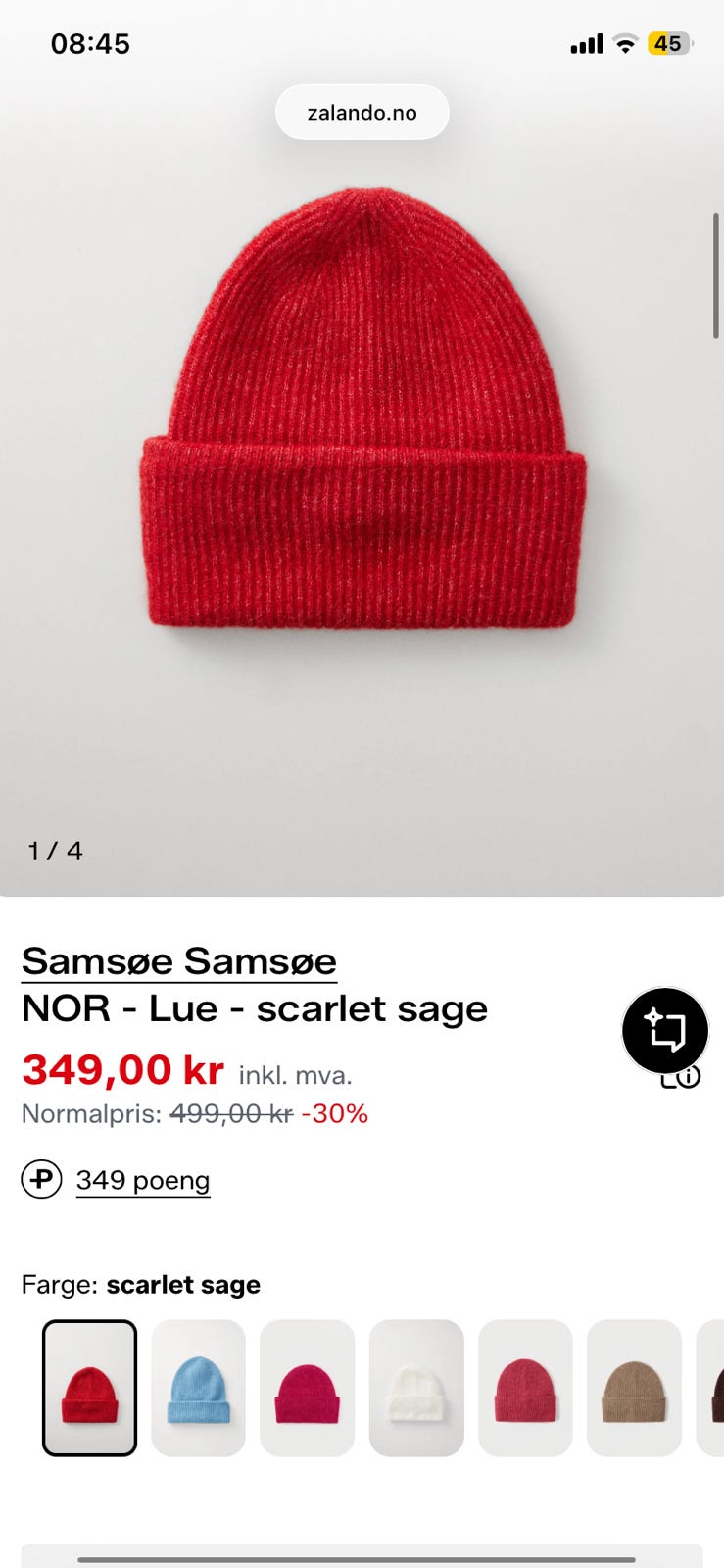Image resolution: width=724 pixels, height=1568 pixels.
Task: Open the Samsøe Samsøe brand link
Action: point(179,961)
